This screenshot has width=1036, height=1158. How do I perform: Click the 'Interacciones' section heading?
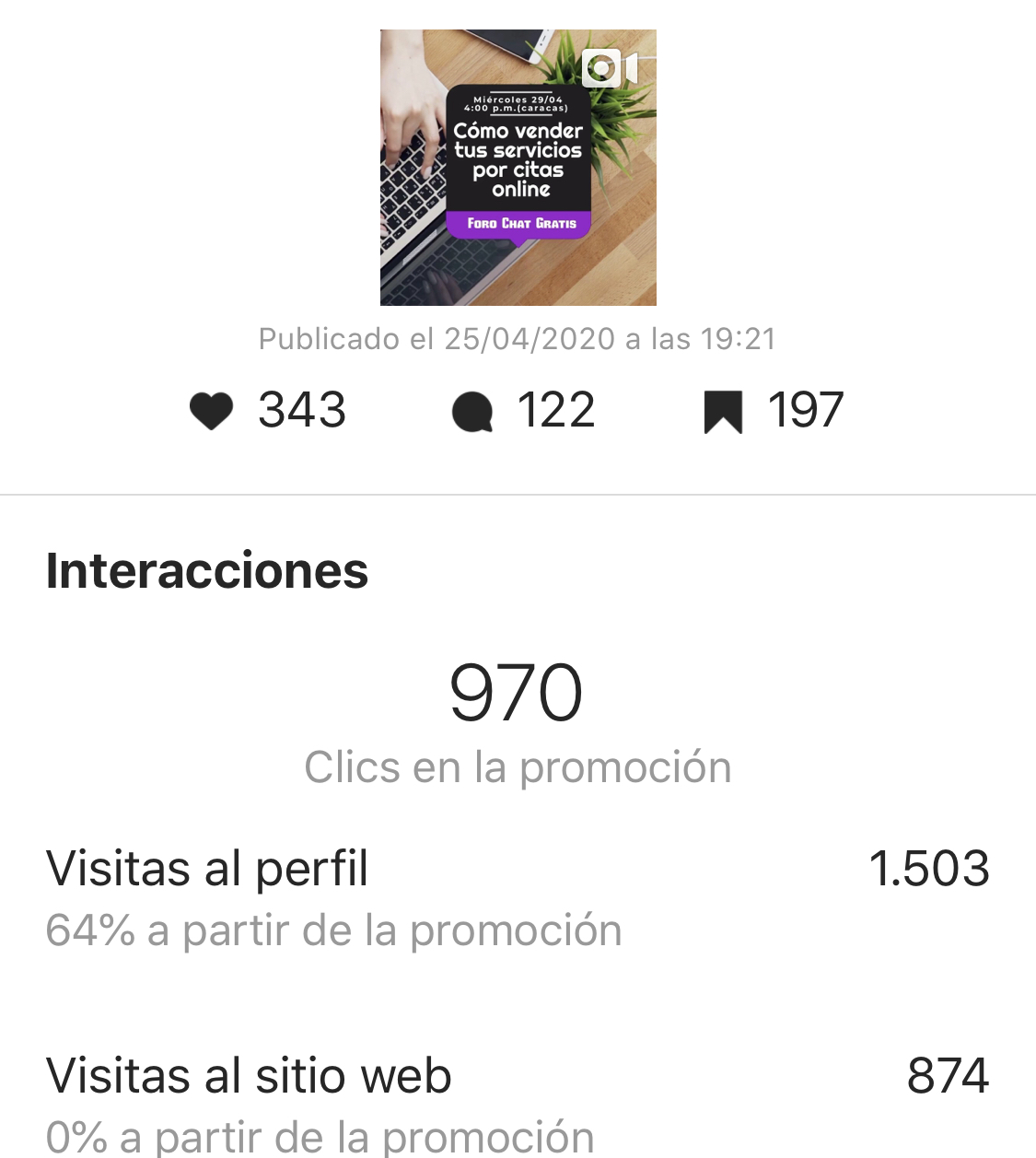point(206,571)
